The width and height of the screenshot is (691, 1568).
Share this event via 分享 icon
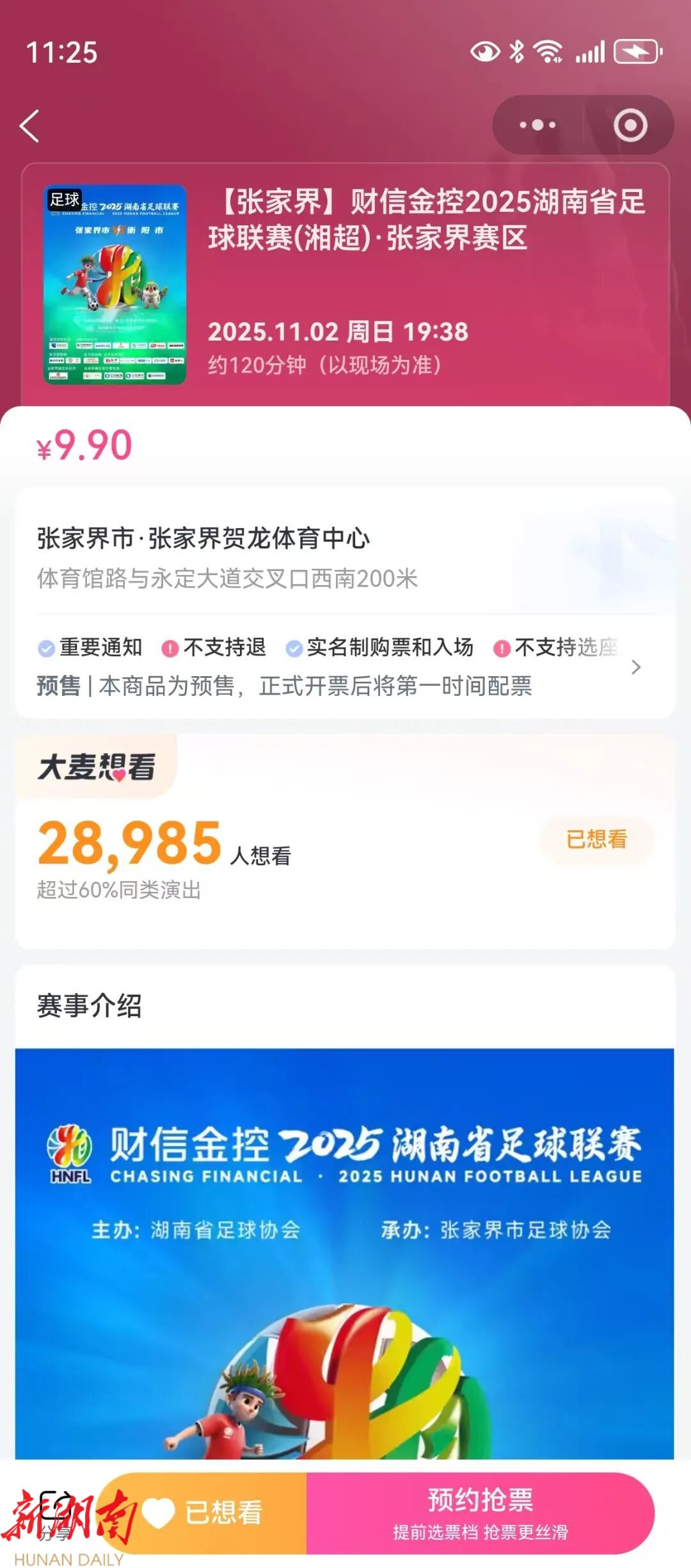[x=56, y=1513]
